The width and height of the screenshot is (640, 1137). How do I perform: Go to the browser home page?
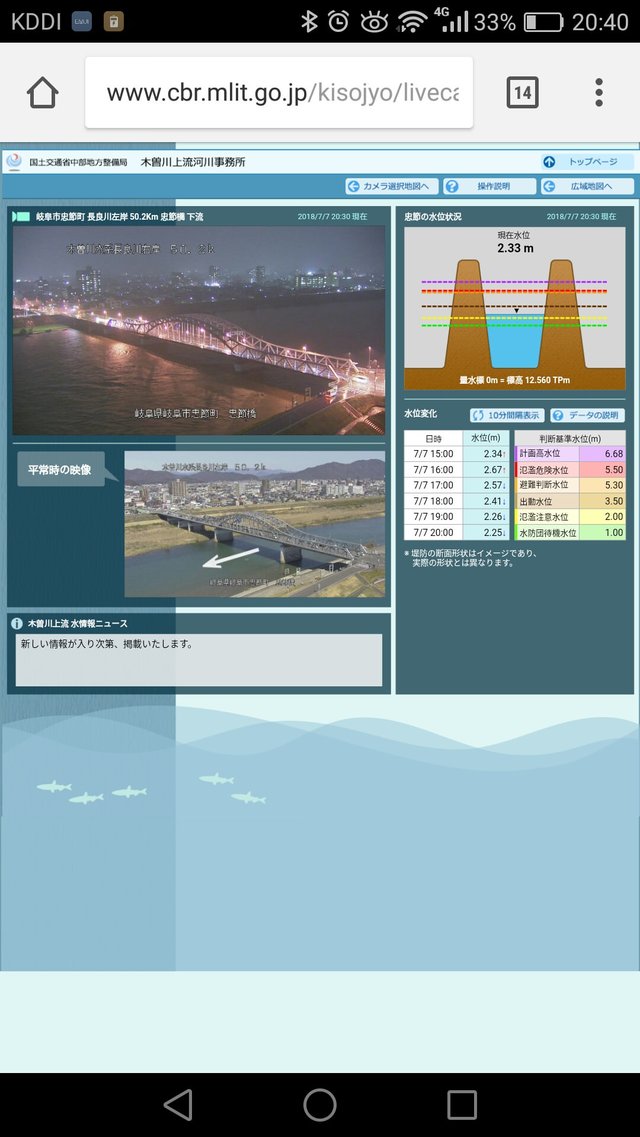pos(42,93)
